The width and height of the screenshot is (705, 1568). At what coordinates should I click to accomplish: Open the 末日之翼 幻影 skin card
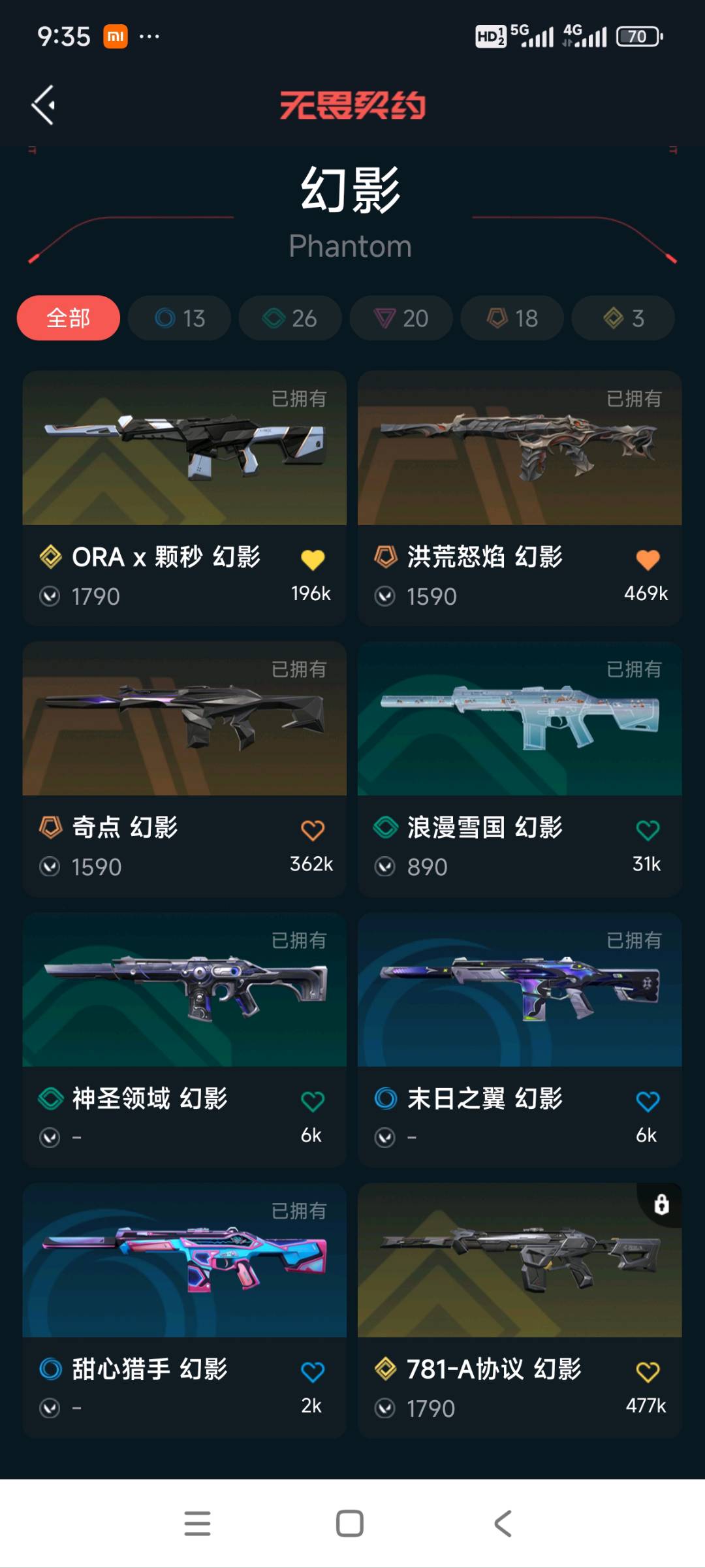[520, 993]
